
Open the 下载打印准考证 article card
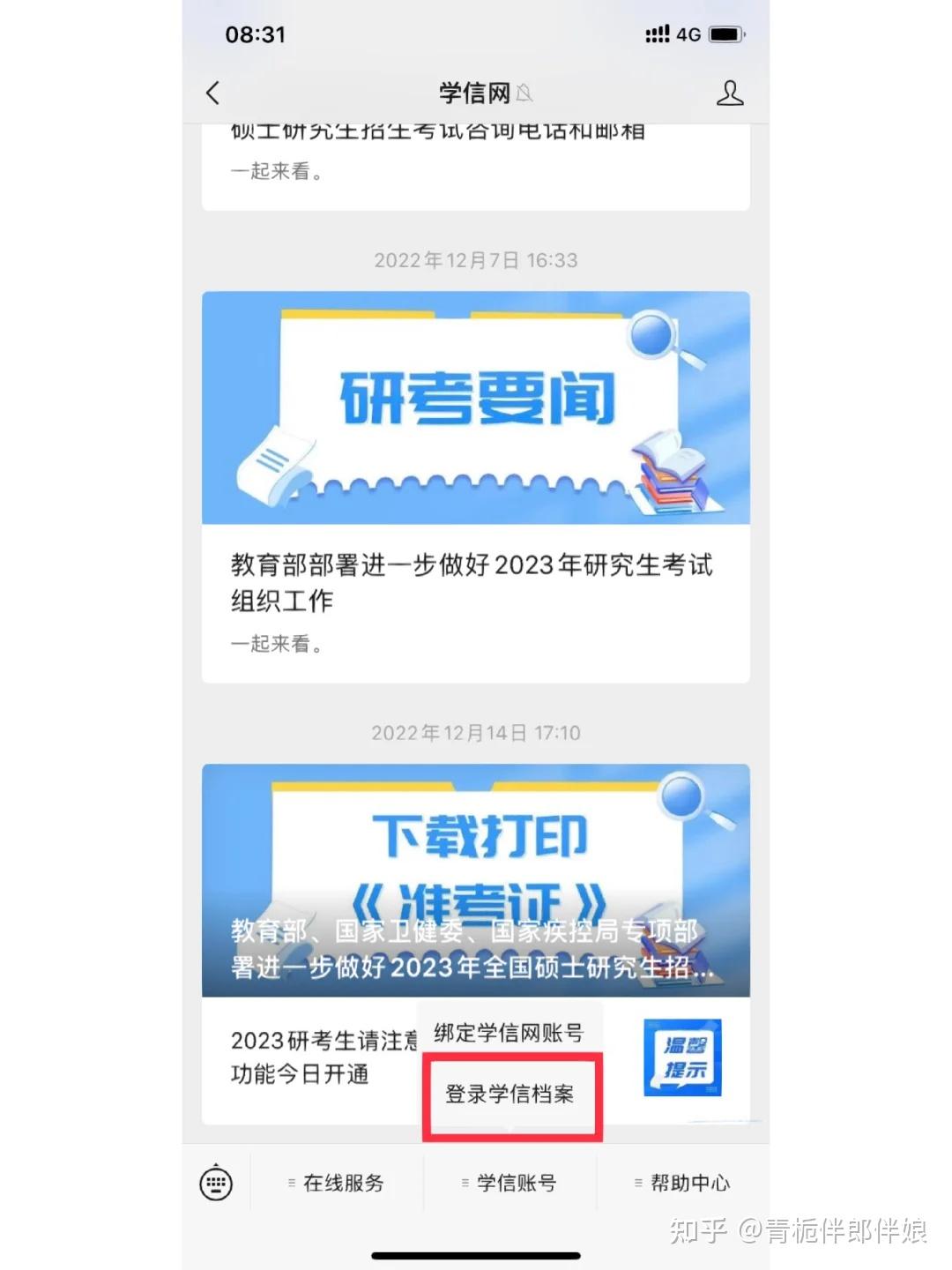(x=475, y=880)
